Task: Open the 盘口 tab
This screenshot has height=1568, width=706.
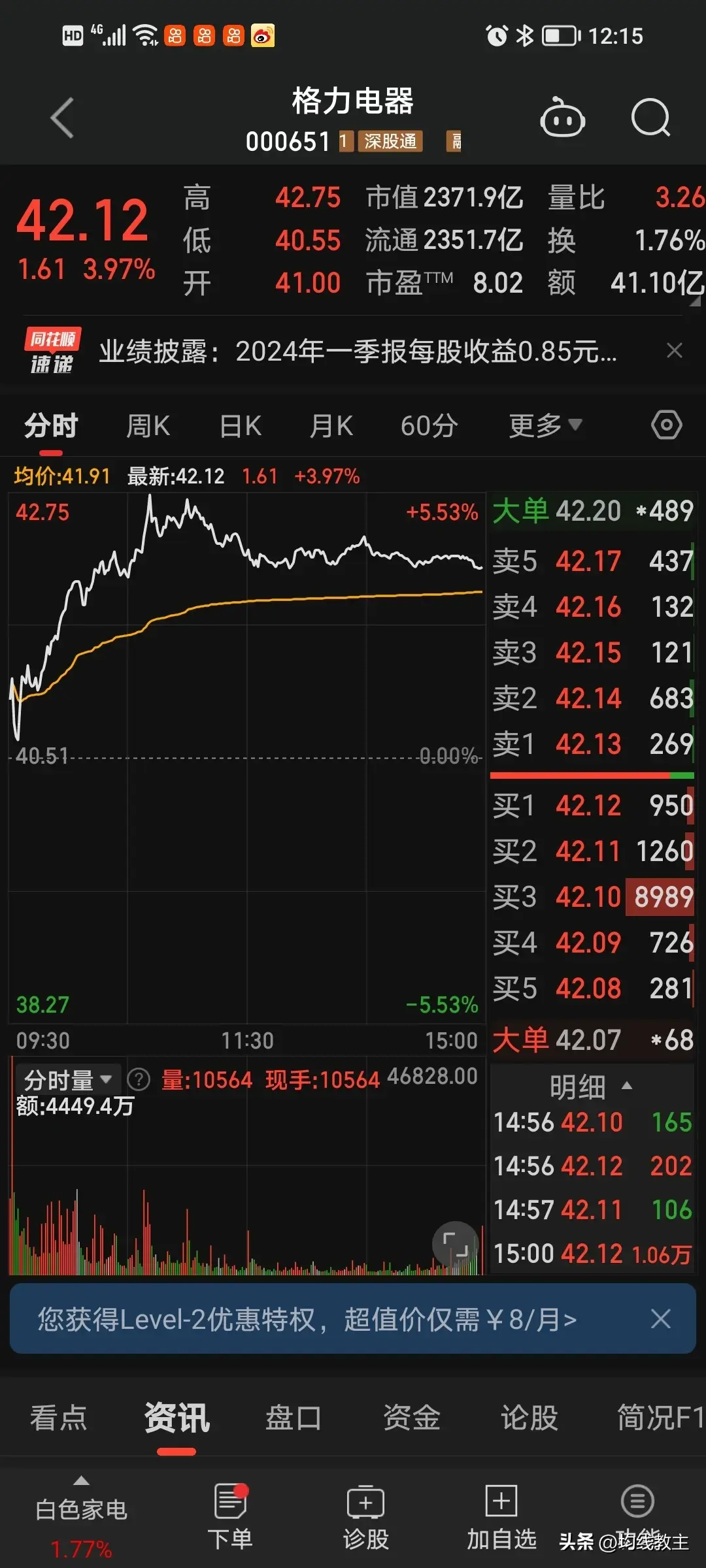Action: pos(294,1418)
